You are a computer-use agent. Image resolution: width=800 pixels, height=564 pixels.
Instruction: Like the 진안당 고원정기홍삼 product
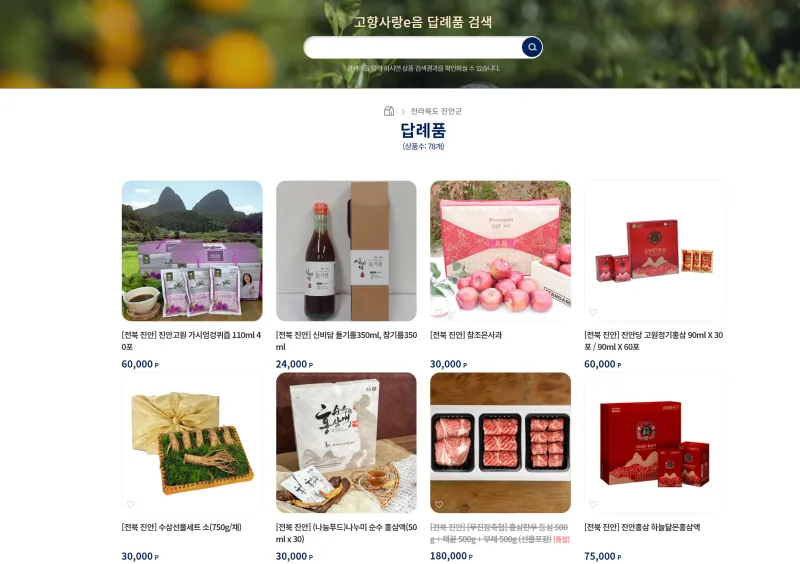[593, 312]
